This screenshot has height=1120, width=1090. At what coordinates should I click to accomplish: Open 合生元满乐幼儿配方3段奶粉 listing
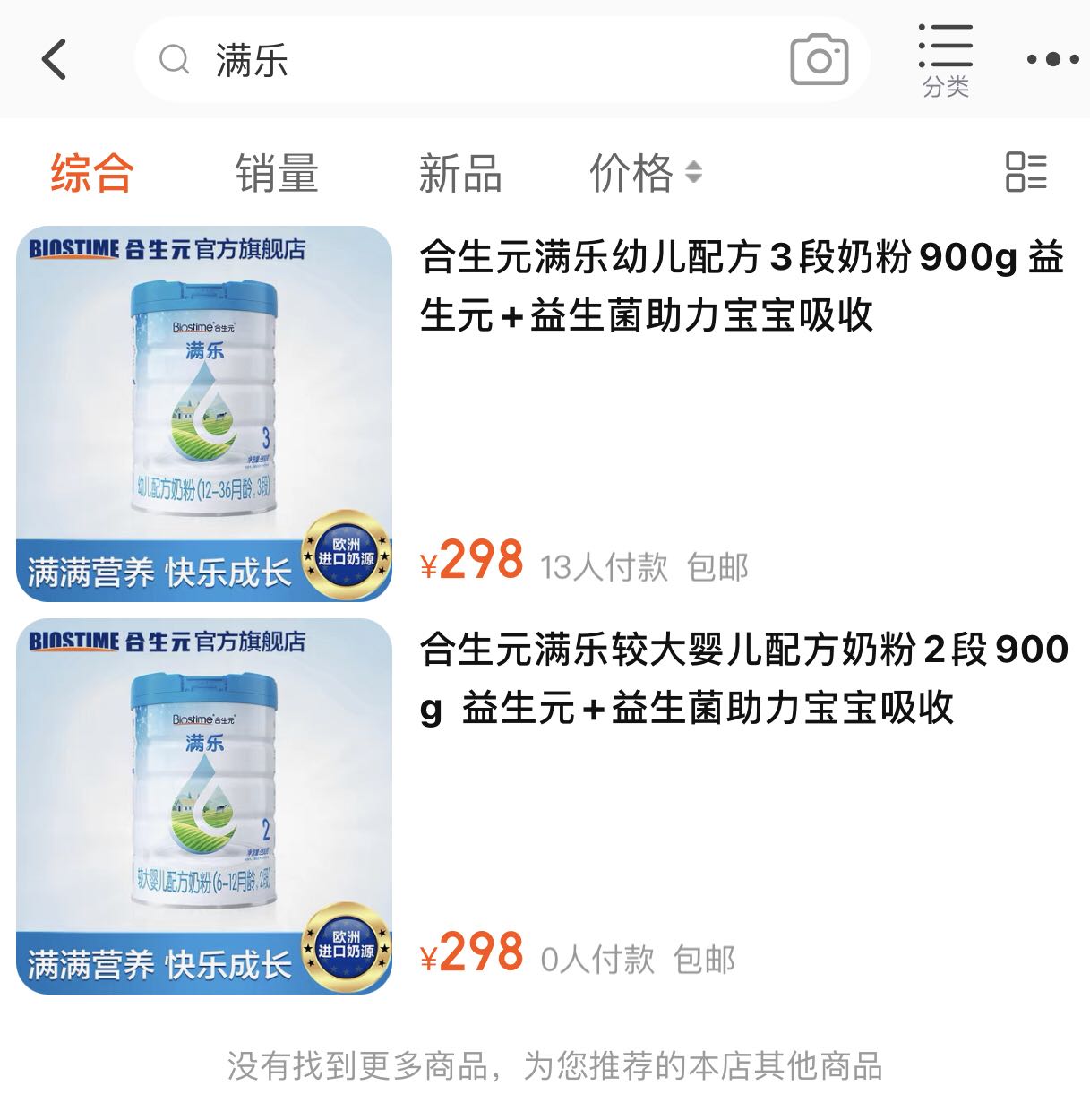742,286
